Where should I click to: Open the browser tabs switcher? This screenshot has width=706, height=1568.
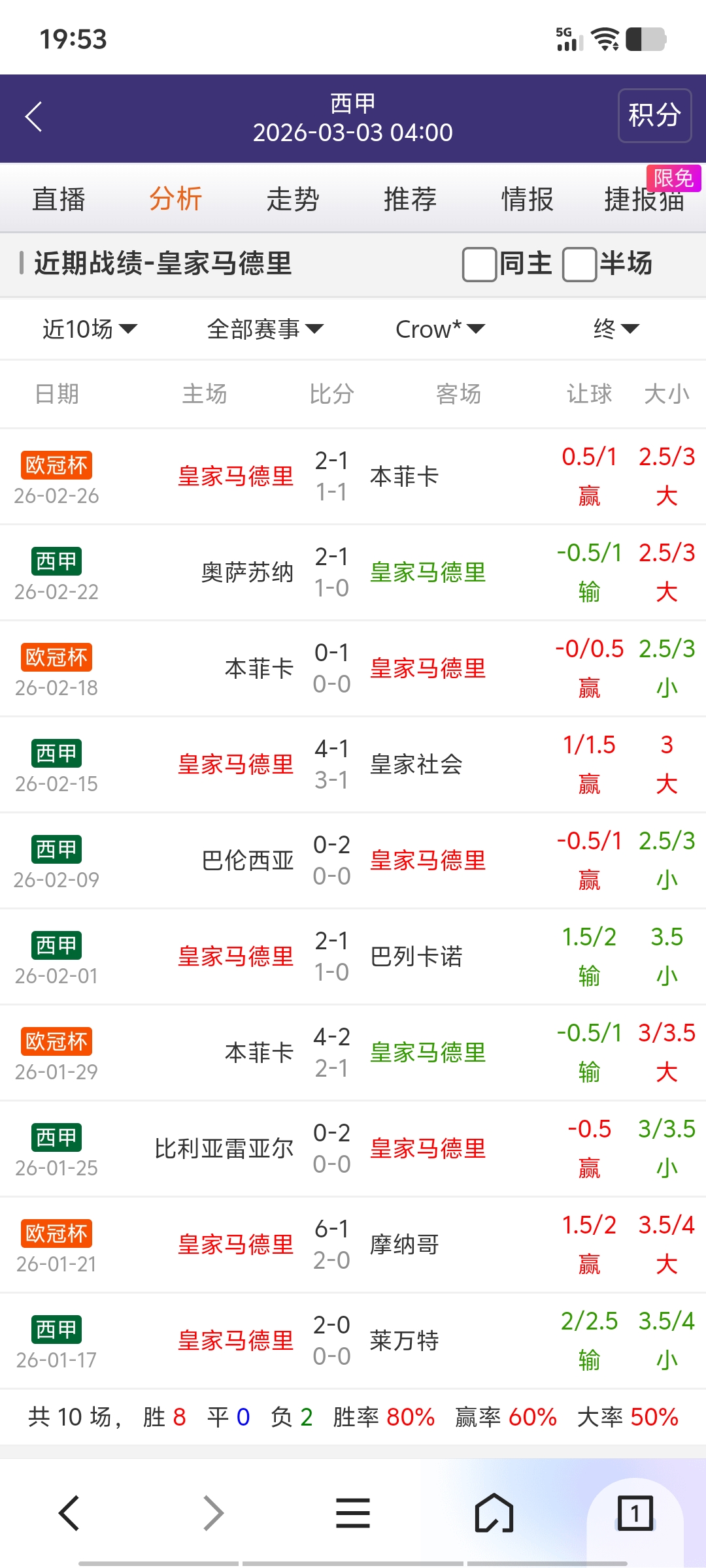635,1513
